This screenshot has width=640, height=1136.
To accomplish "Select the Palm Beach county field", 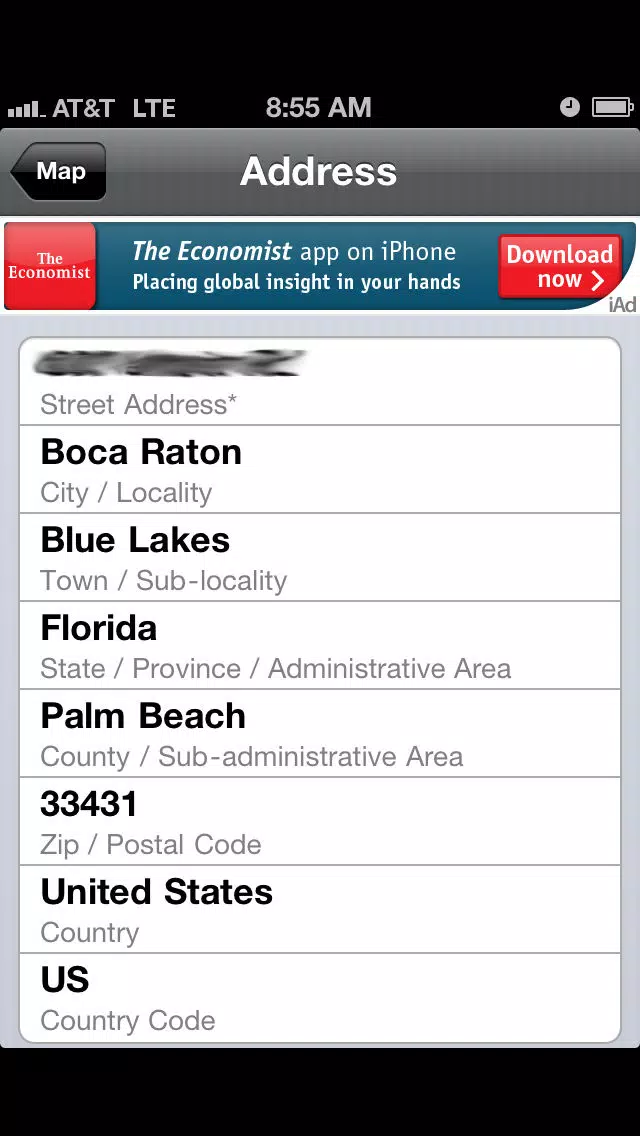I will [320, 733].
